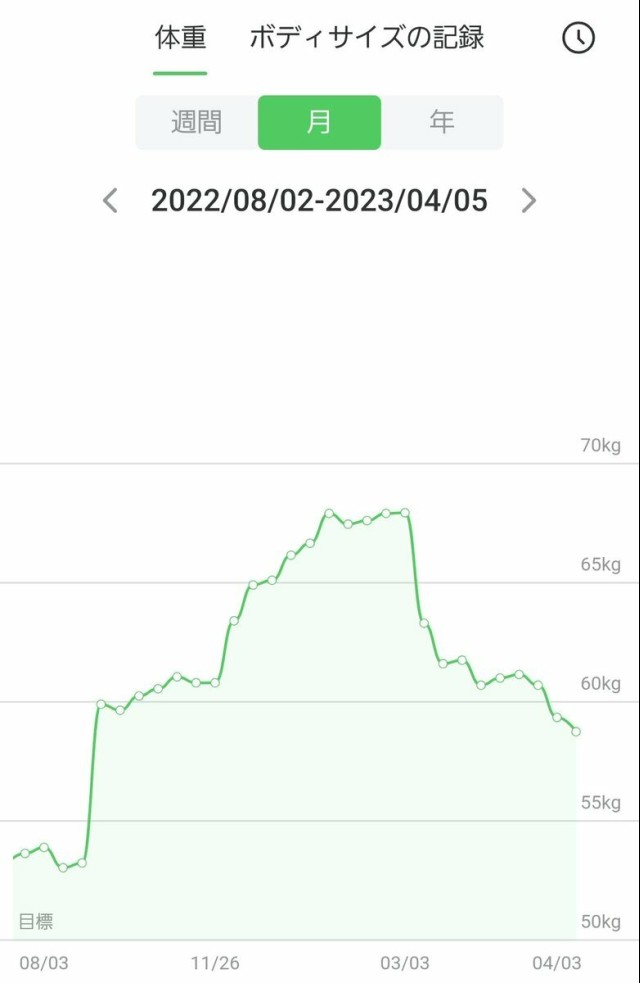Open the ボディサイズの記録 tab
640x983 pixels.
tap(366, 39)
